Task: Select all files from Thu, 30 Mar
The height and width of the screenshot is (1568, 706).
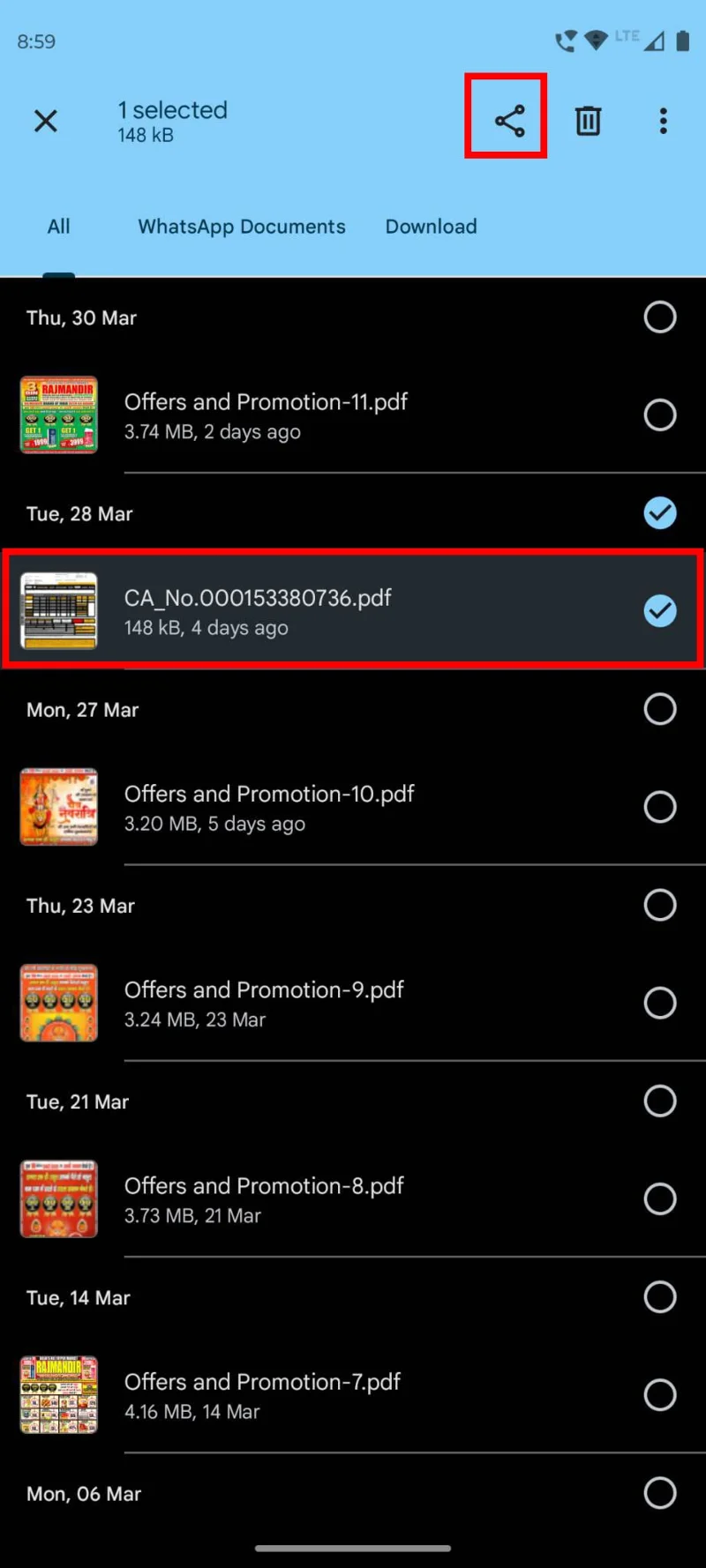Action: pyautogui.click(x=659, y=317)
